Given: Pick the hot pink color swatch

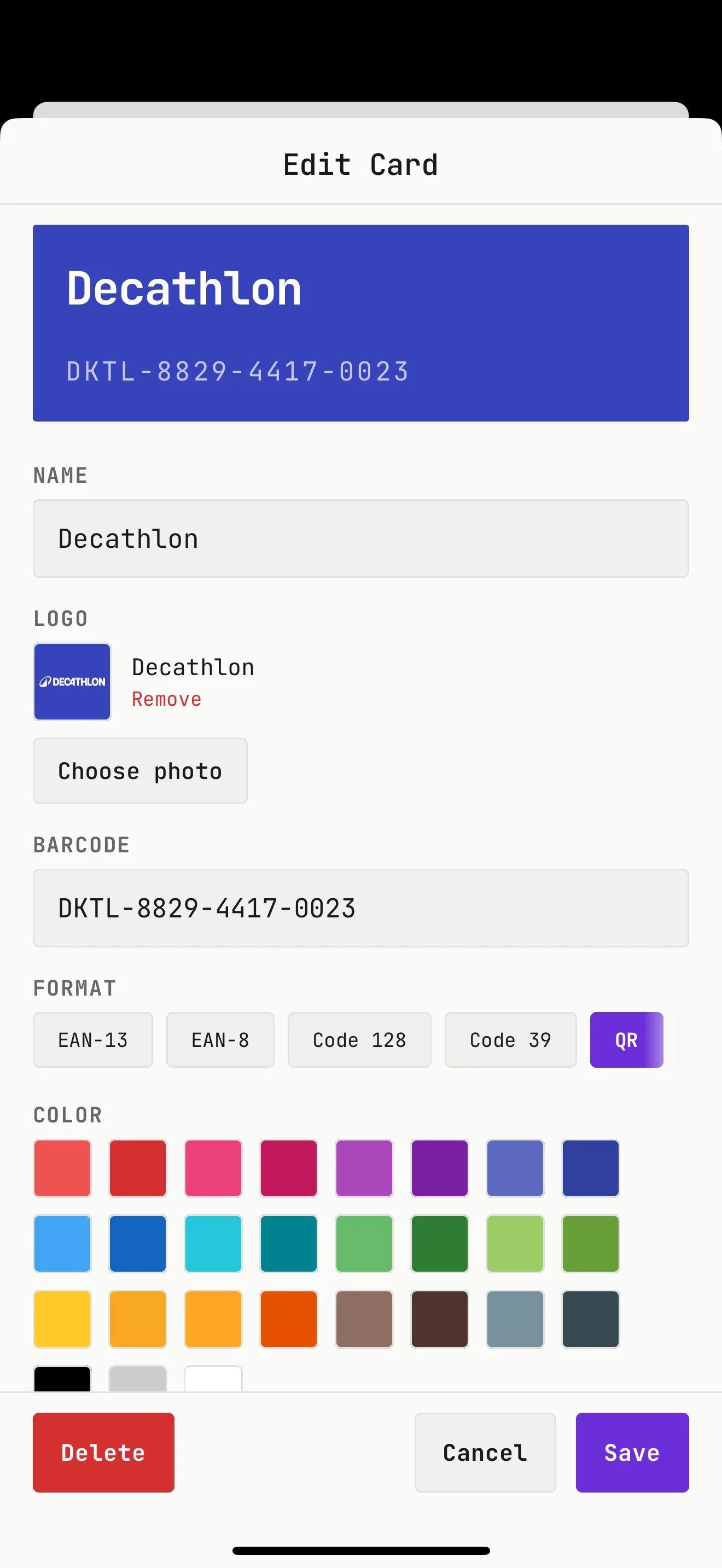Looking at the screenshot, I should pyautogui.click(x=213, y=1168).
